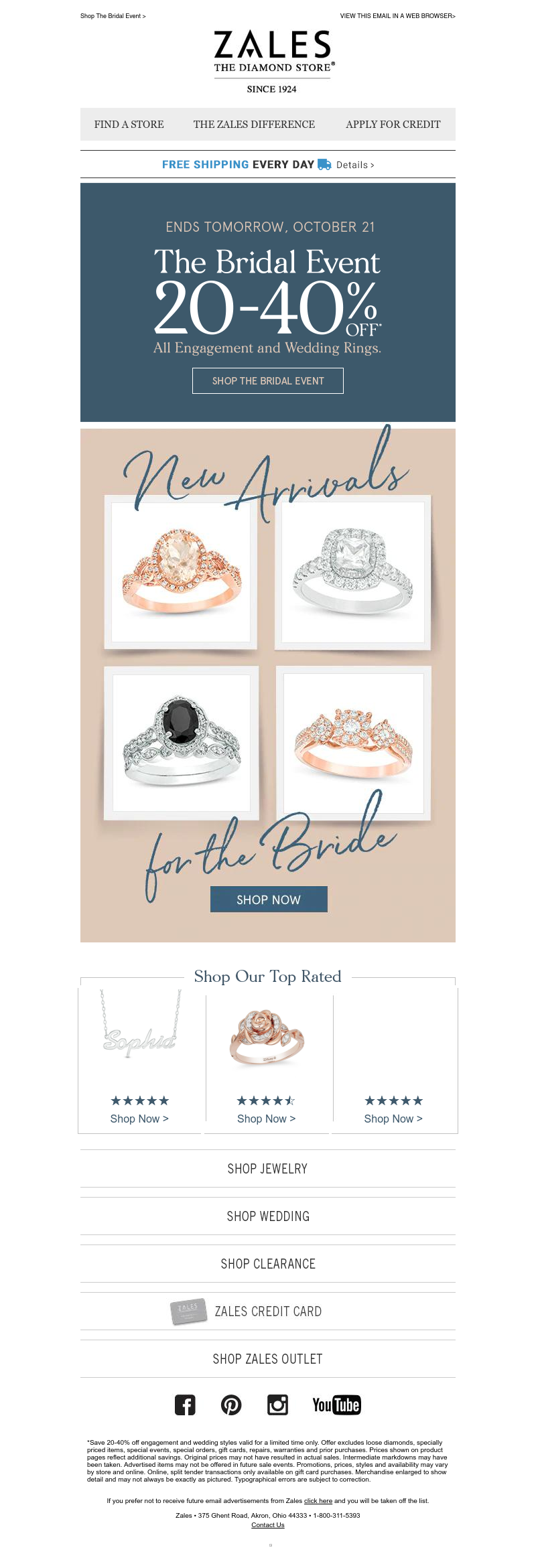Shop Now under the rose gold rose ring
The width and height of the screenshot is (536, 1568).
[266, 1119]
